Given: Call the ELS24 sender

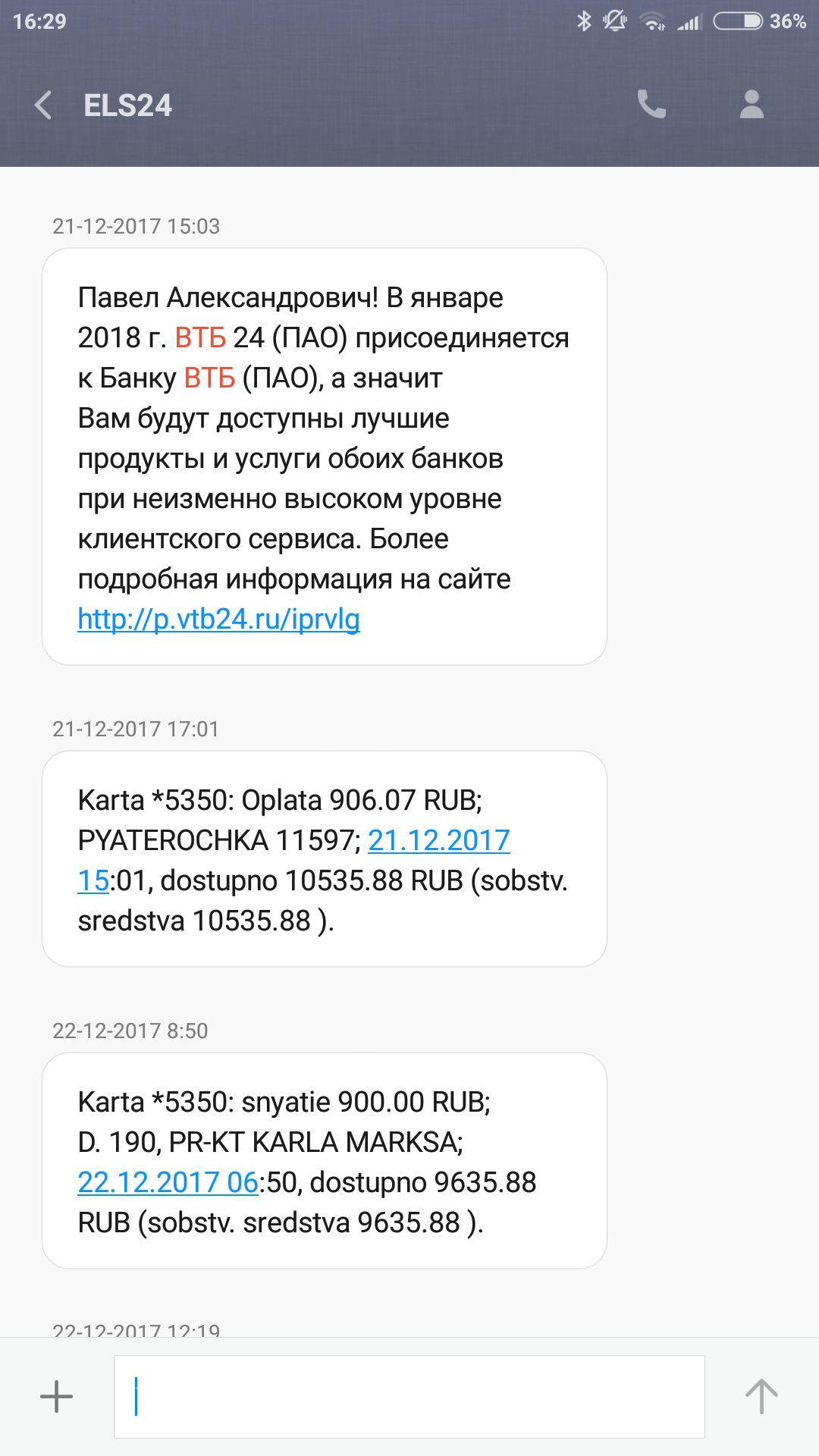Looking at the screenshot, I should pyautogui.click(x=651, y=105).
